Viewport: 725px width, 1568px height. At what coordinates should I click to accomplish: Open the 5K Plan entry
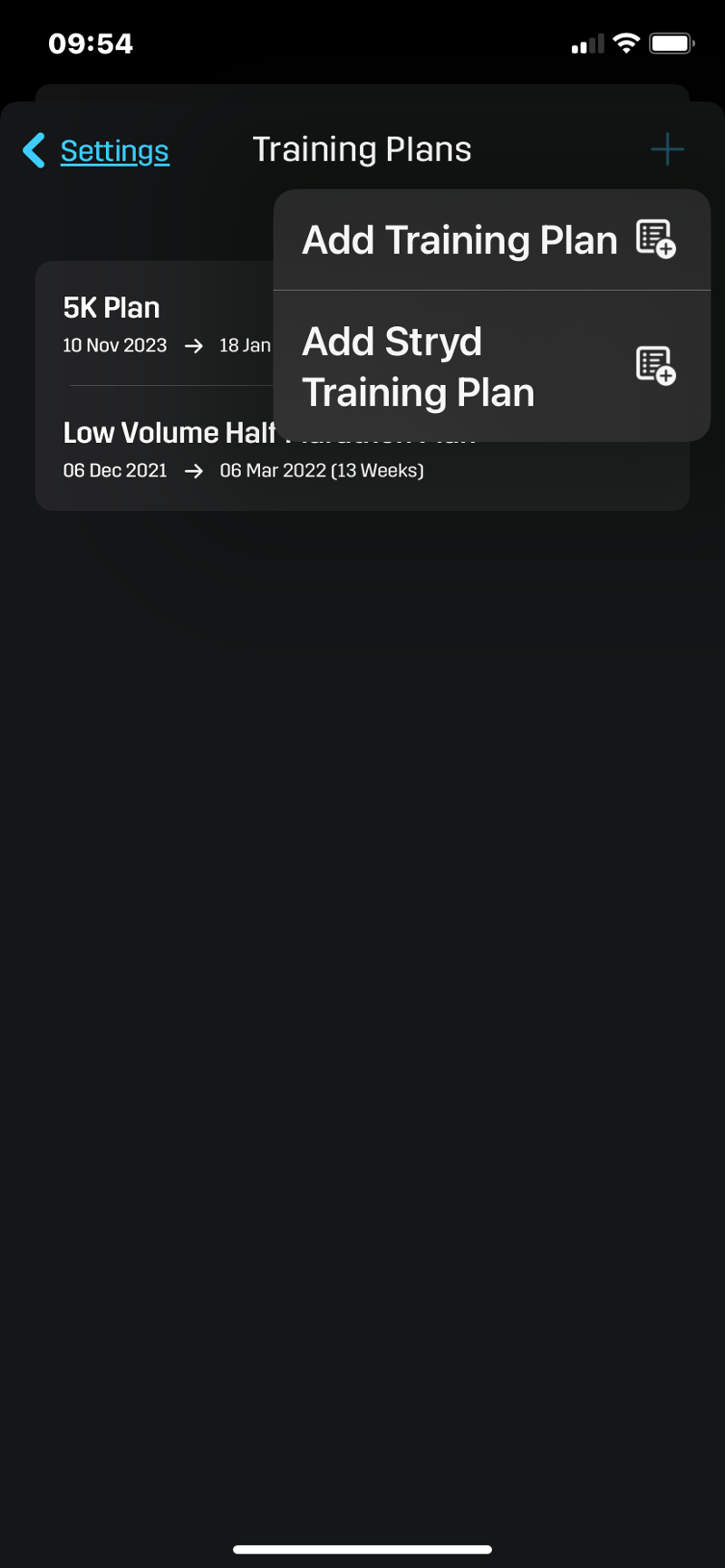tap(154, 323)
